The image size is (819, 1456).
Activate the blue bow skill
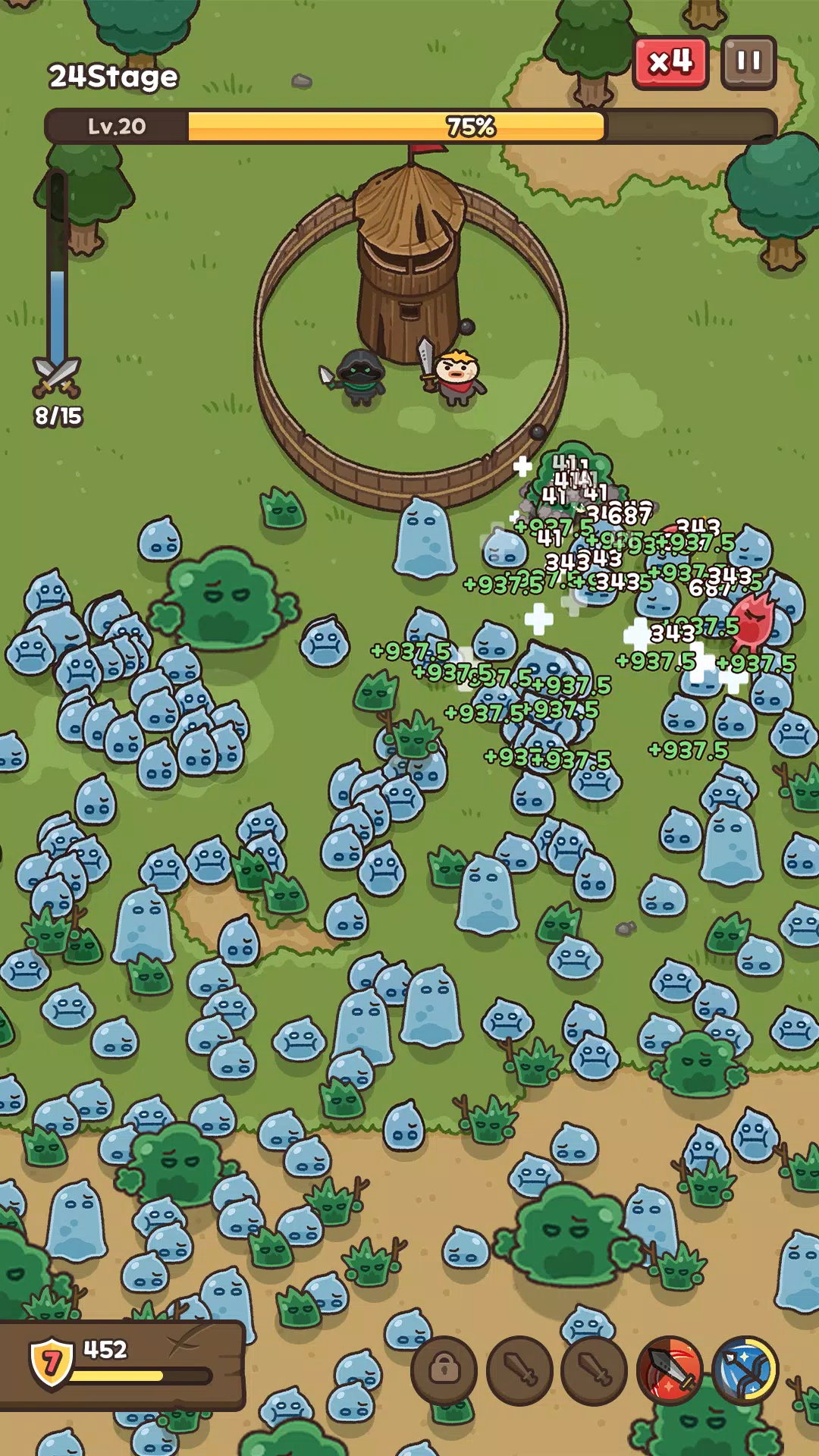click(x=745, y=1370)
